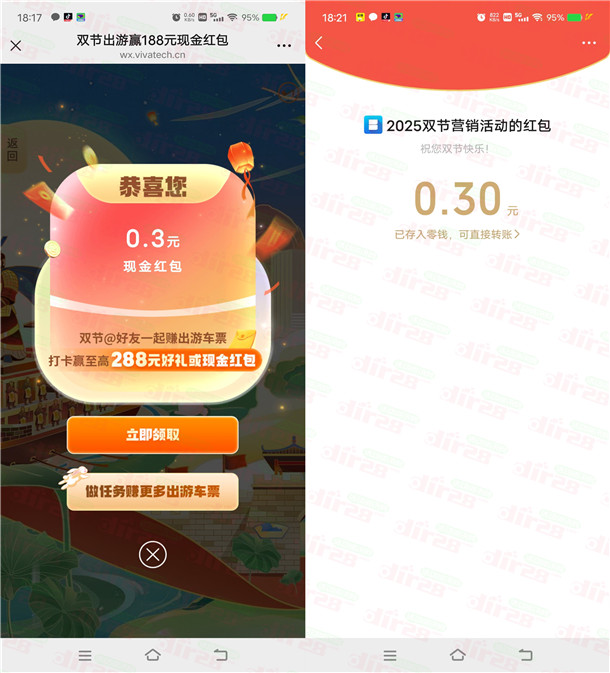Open the overflow menu beside the 双节出游 title
This screenshot has width=610, height=673.
(285, 46)
